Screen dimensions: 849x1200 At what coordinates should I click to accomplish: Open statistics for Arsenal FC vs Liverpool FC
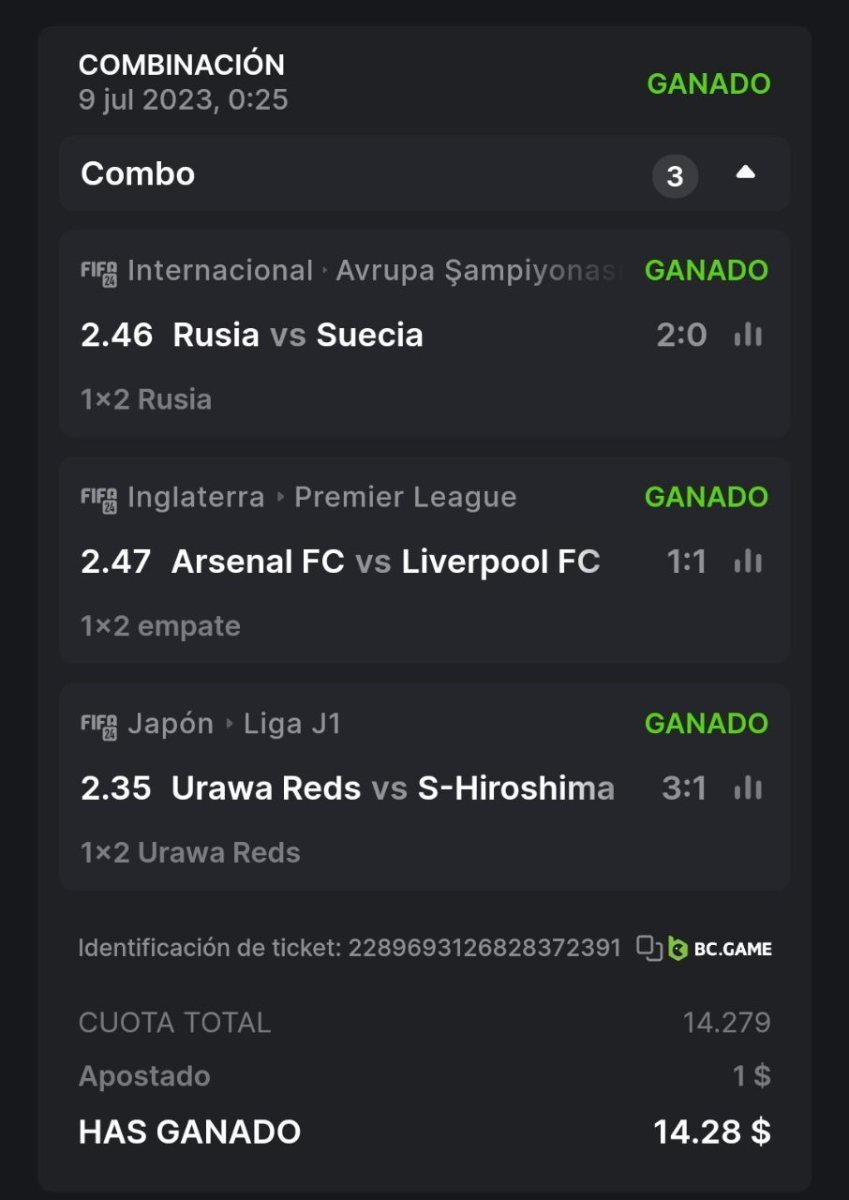(x=748, y=562)
